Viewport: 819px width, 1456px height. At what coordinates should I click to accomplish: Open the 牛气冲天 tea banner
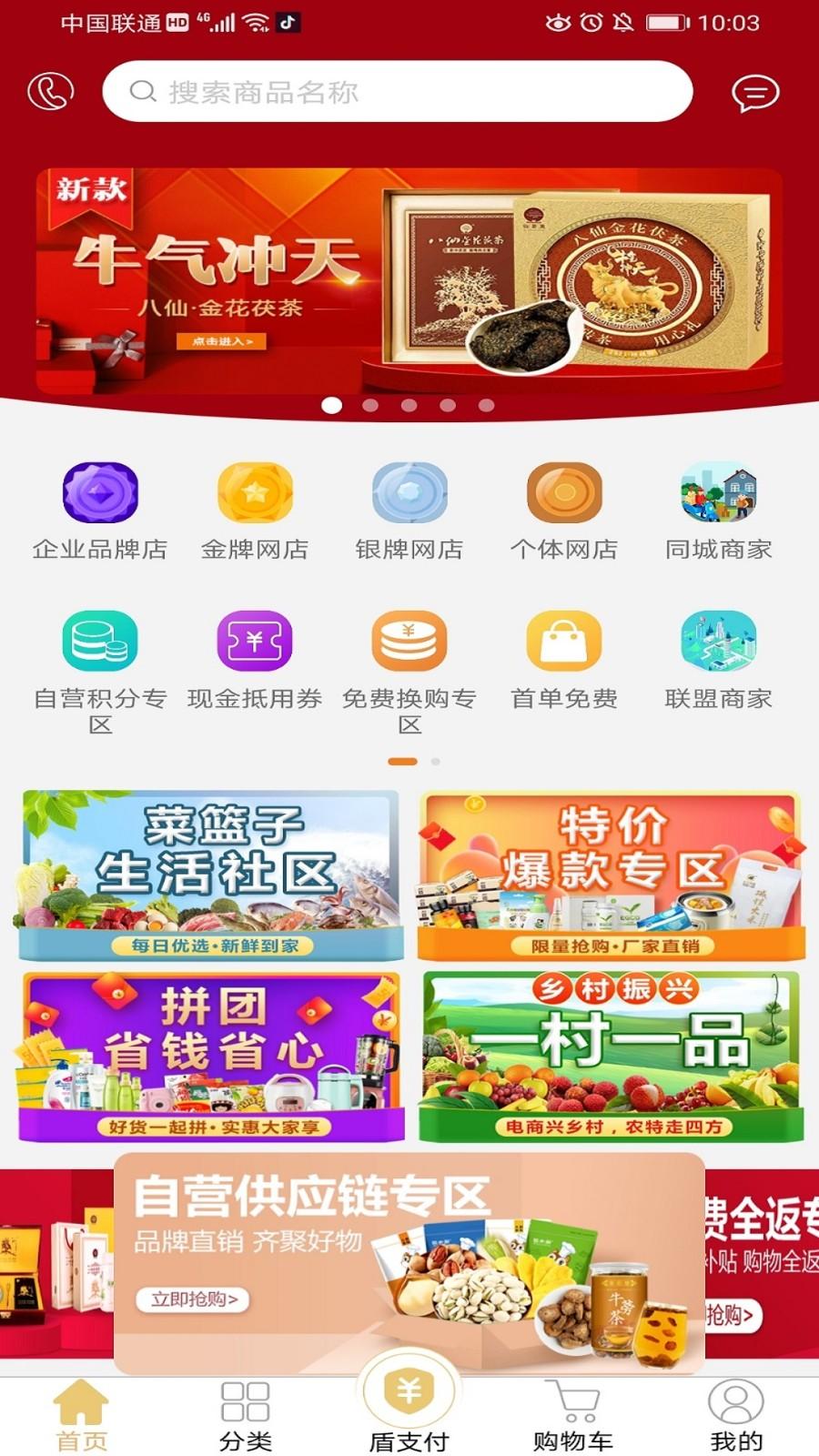click(x=409, y=281)
